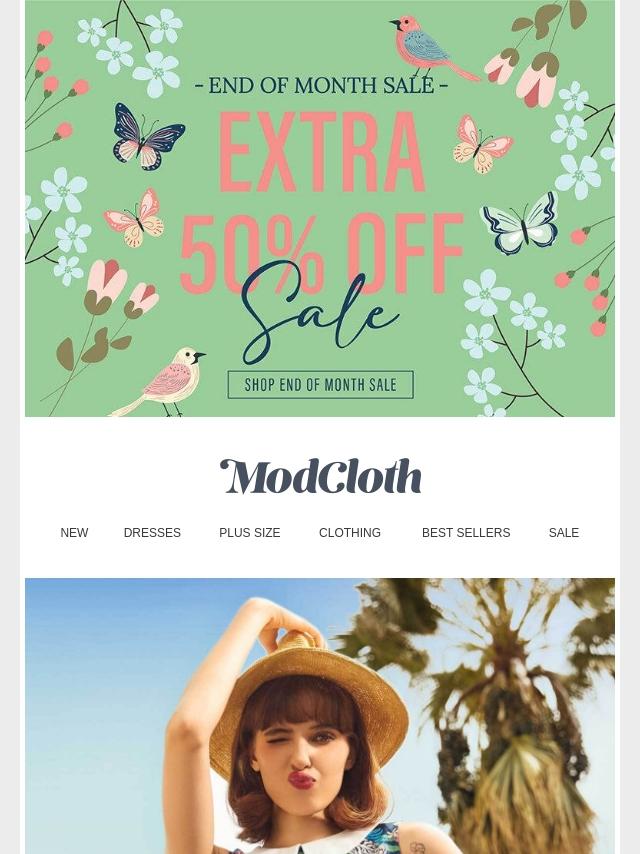Image resolution: width=640 pixels, height=854 pixels.
Task: Open the SALE link in navigation
Action: (x=563, y=533)
